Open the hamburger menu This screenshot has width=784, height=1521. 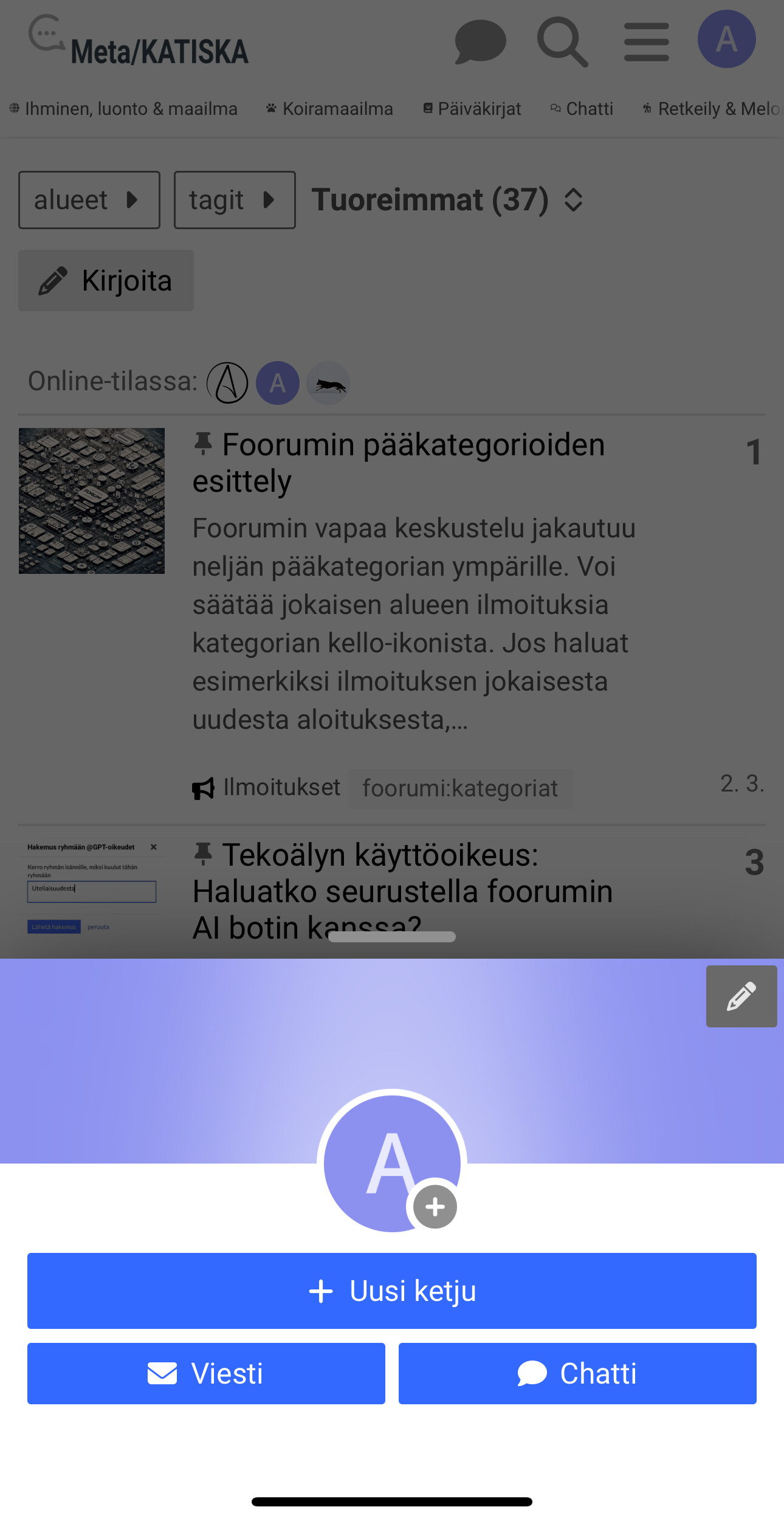point(646,41)
